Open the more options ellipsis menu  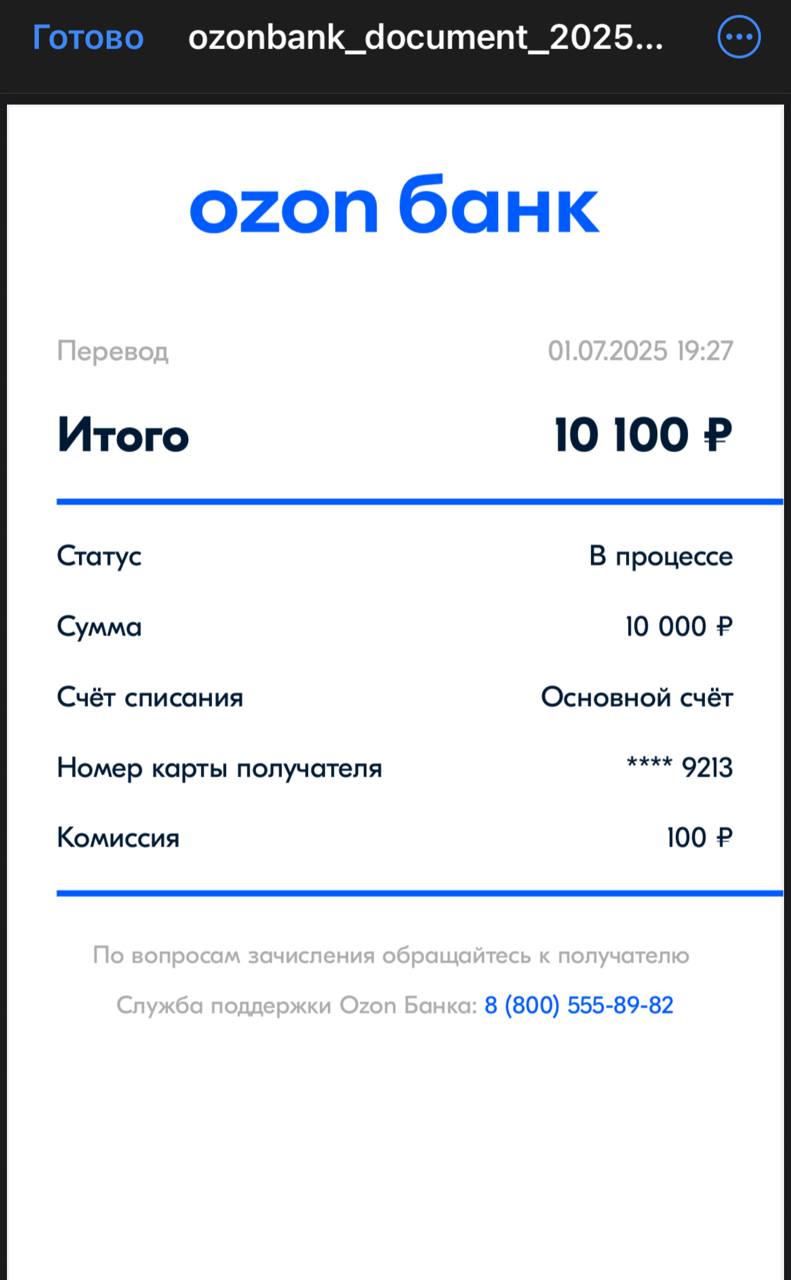pyautogui.click(x=739, y=38)
